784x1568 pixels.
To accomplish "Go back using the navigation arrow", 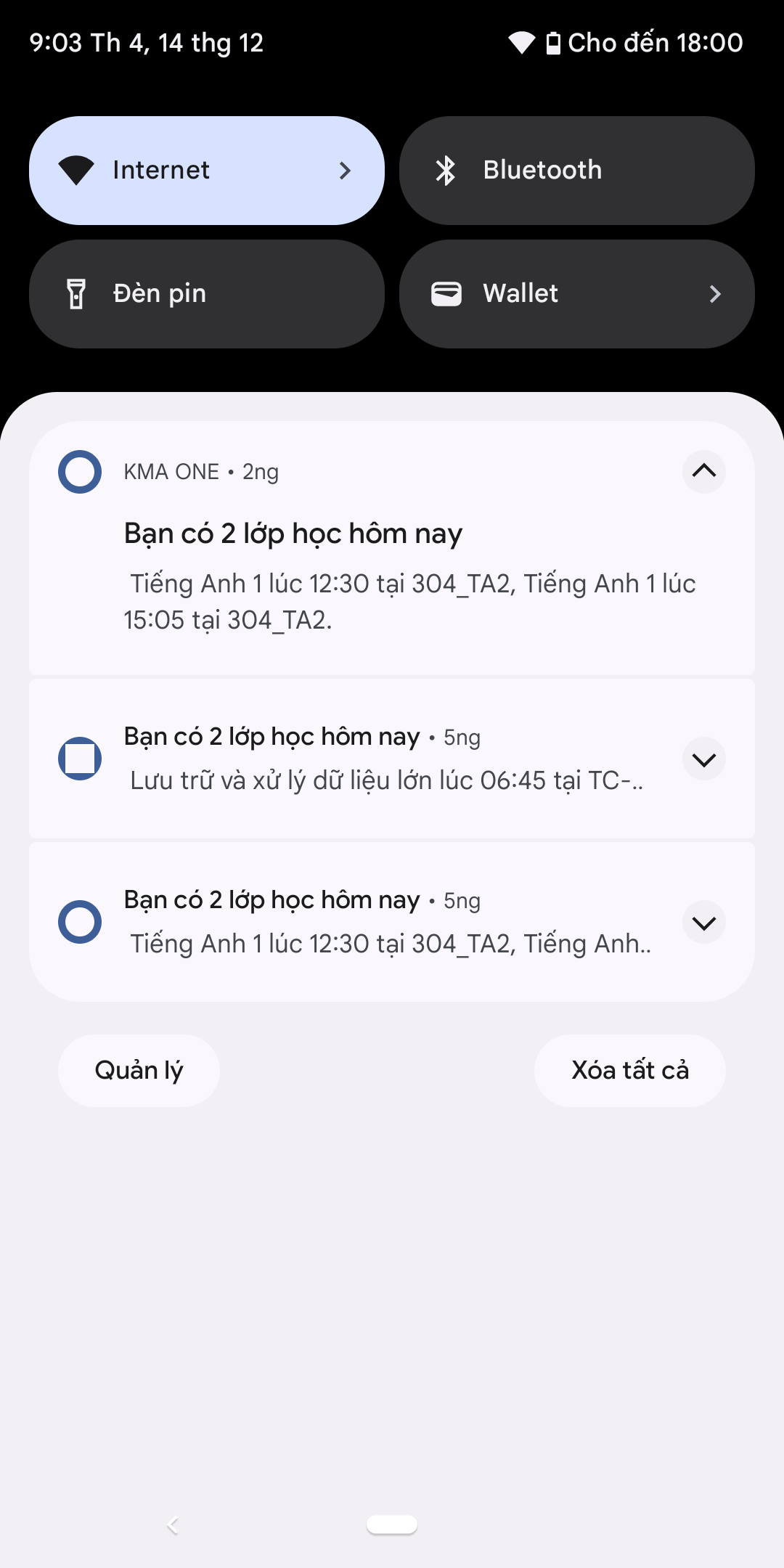I will pyautogui.click(x=173, y=1525).
